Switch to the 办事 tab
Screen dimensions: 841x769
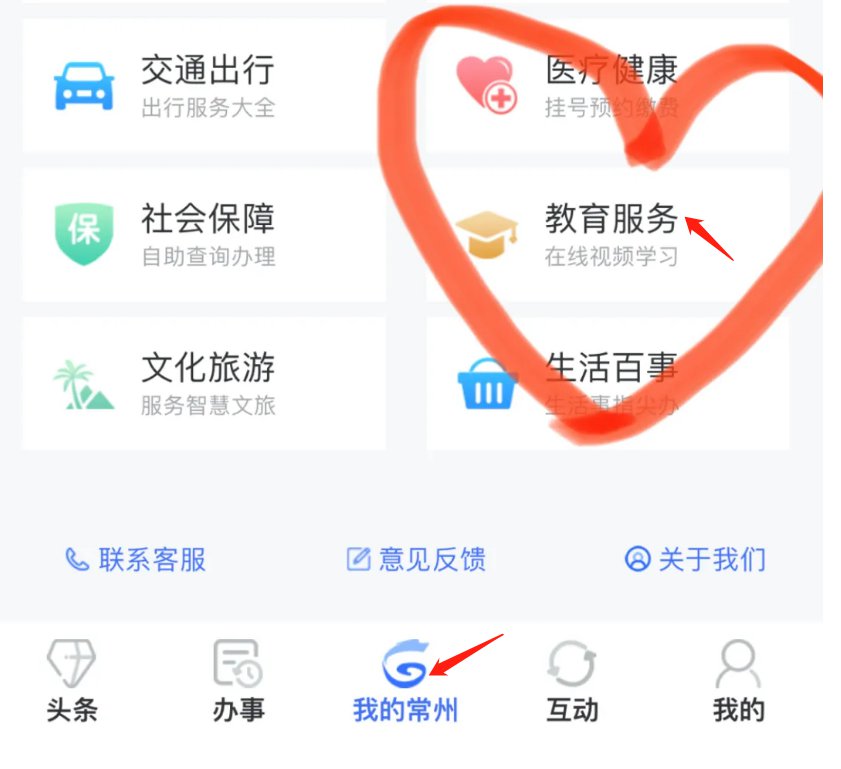click(x=238, y=682)
